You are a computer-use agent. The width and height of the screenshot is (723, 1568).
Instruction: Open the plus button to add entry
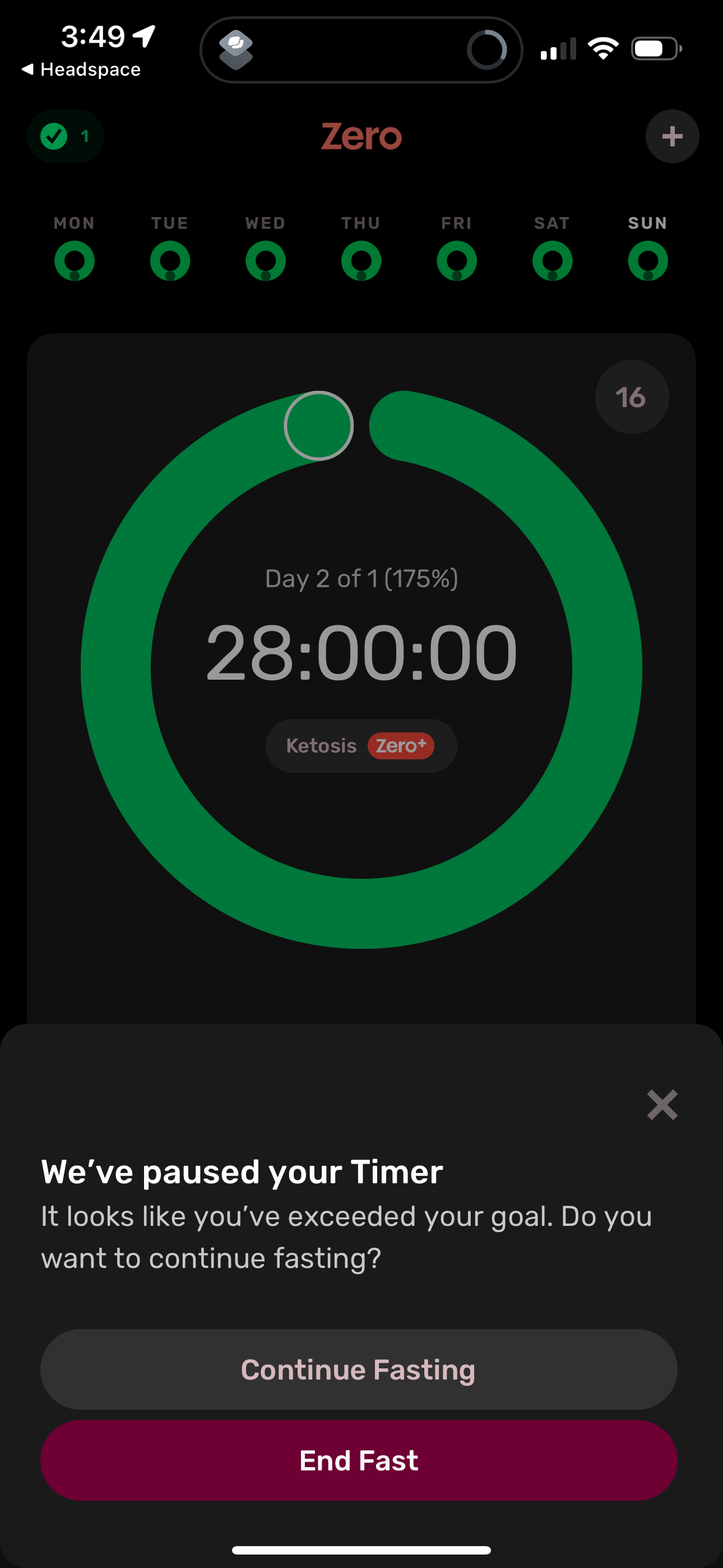[672, 136]
